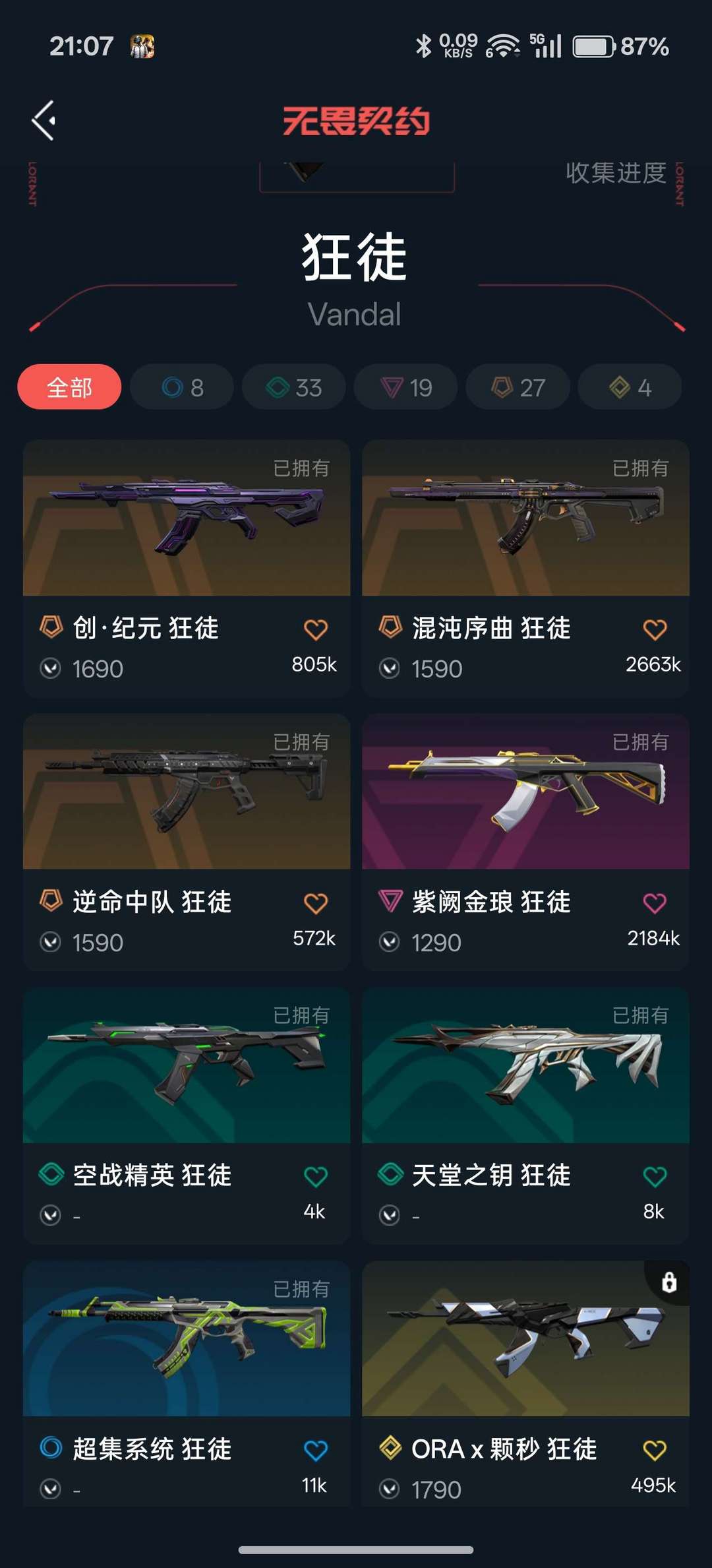Select the 全部 filter chip

[x=69, y=387]
